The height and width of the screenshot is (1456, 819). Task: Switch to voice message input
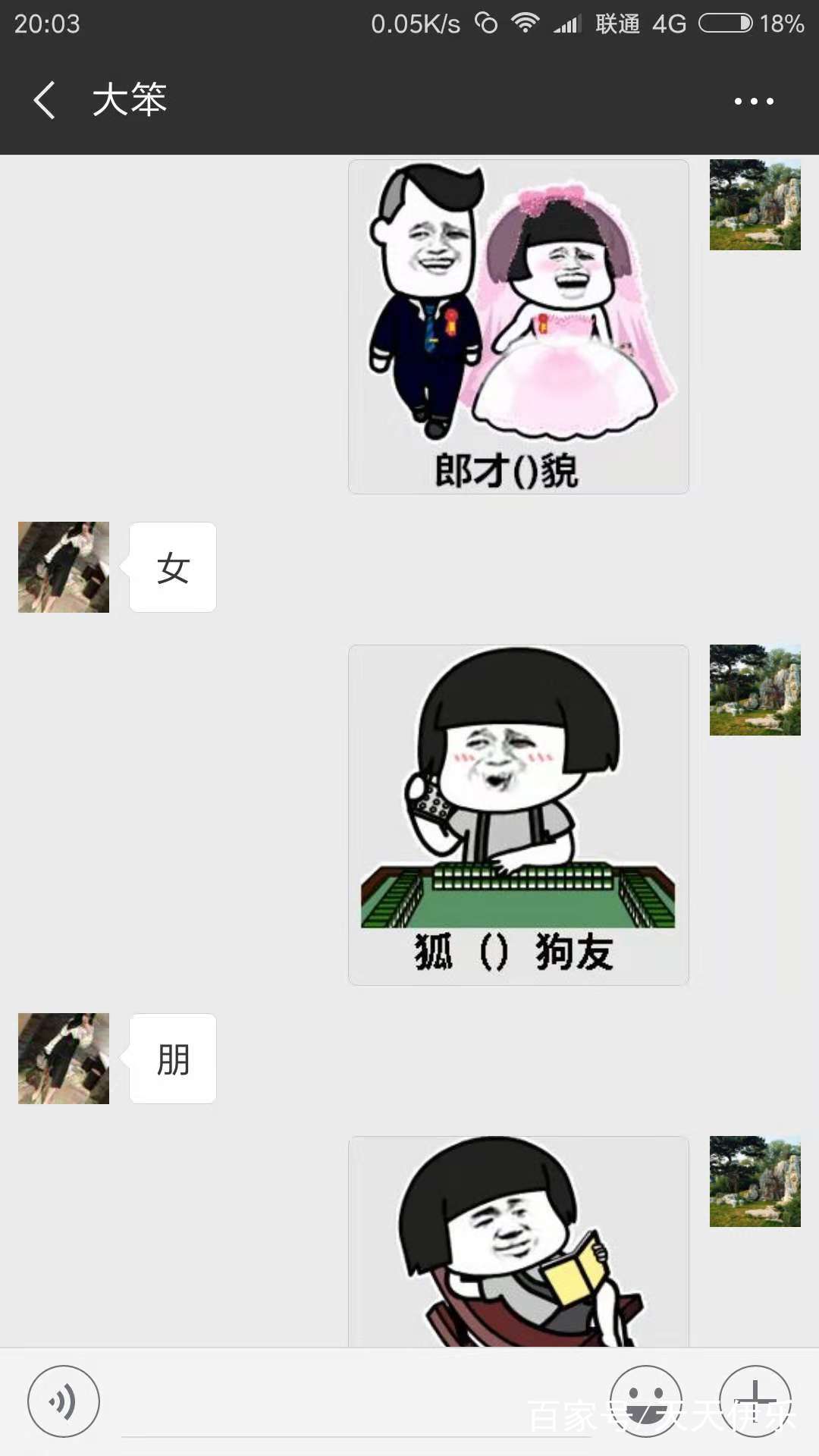(64, 1401)
